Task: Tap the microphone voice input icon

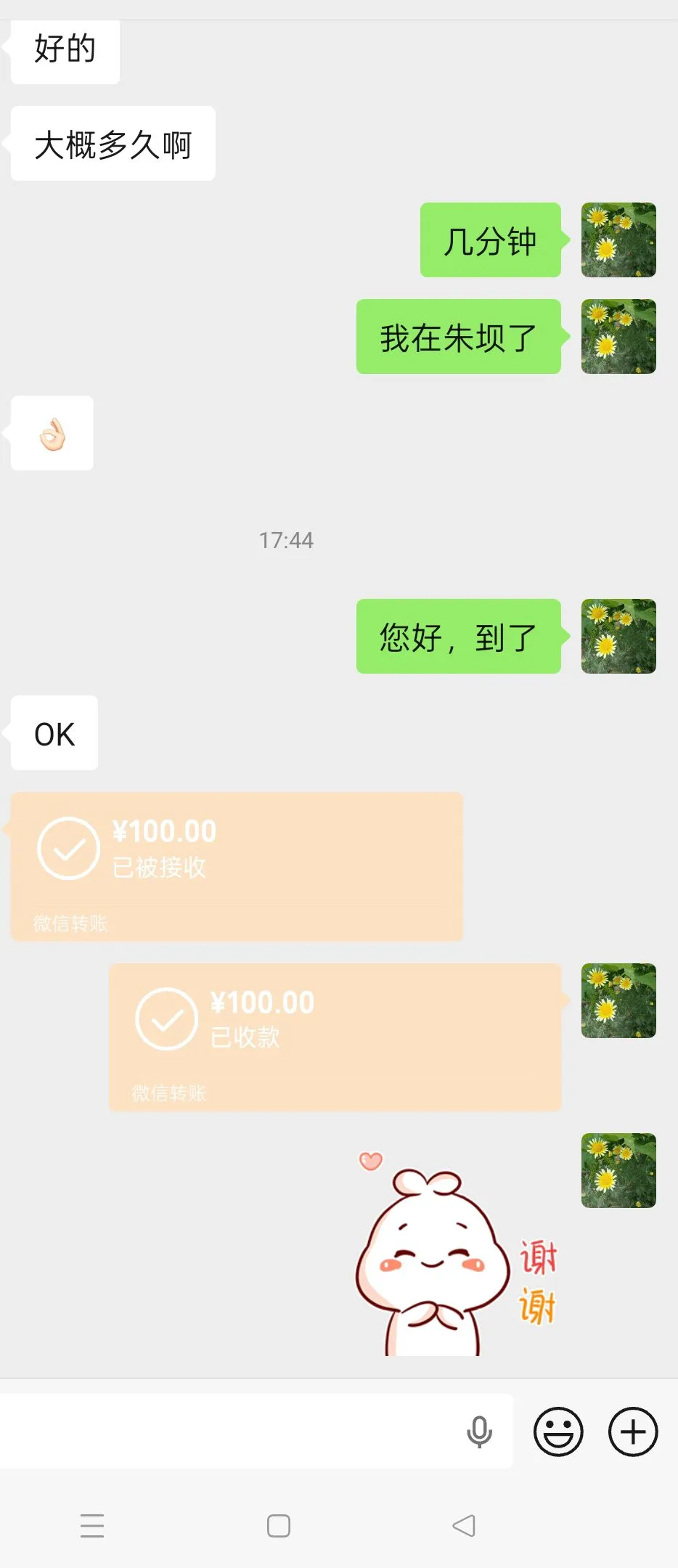Action: [x=479, y=1432]
